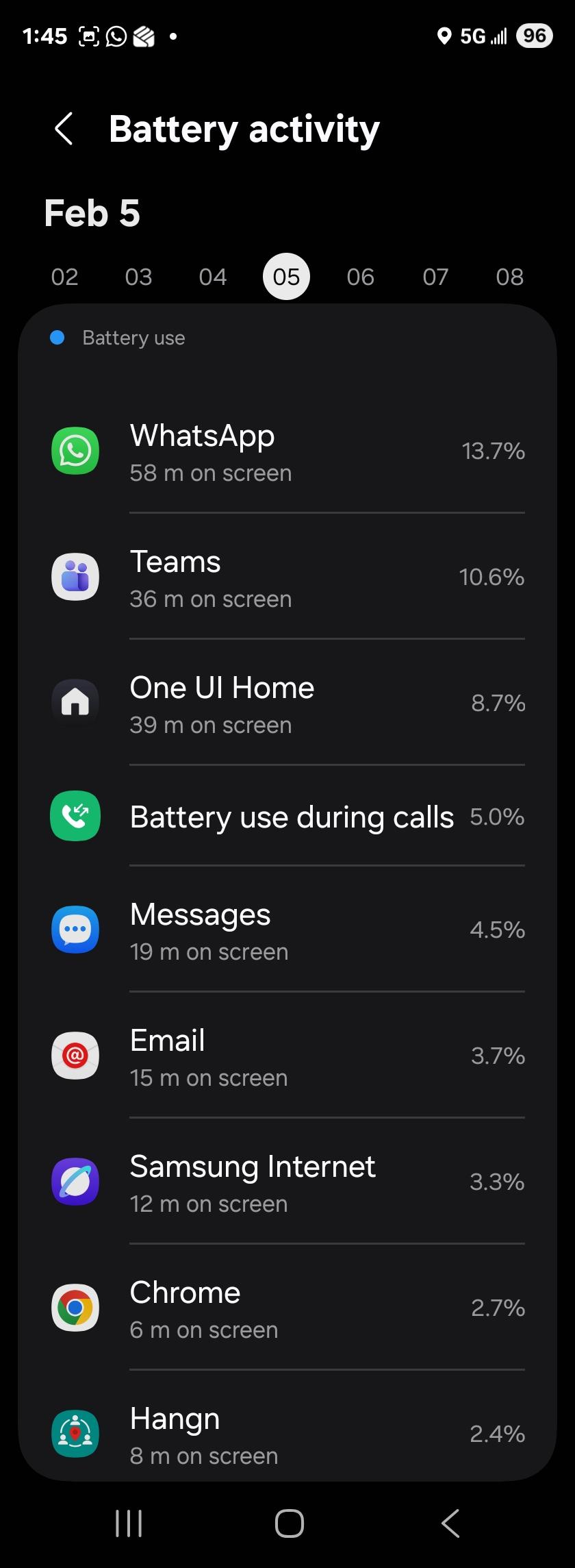
Task: Switch to hour 07
Action: [434, 276]
